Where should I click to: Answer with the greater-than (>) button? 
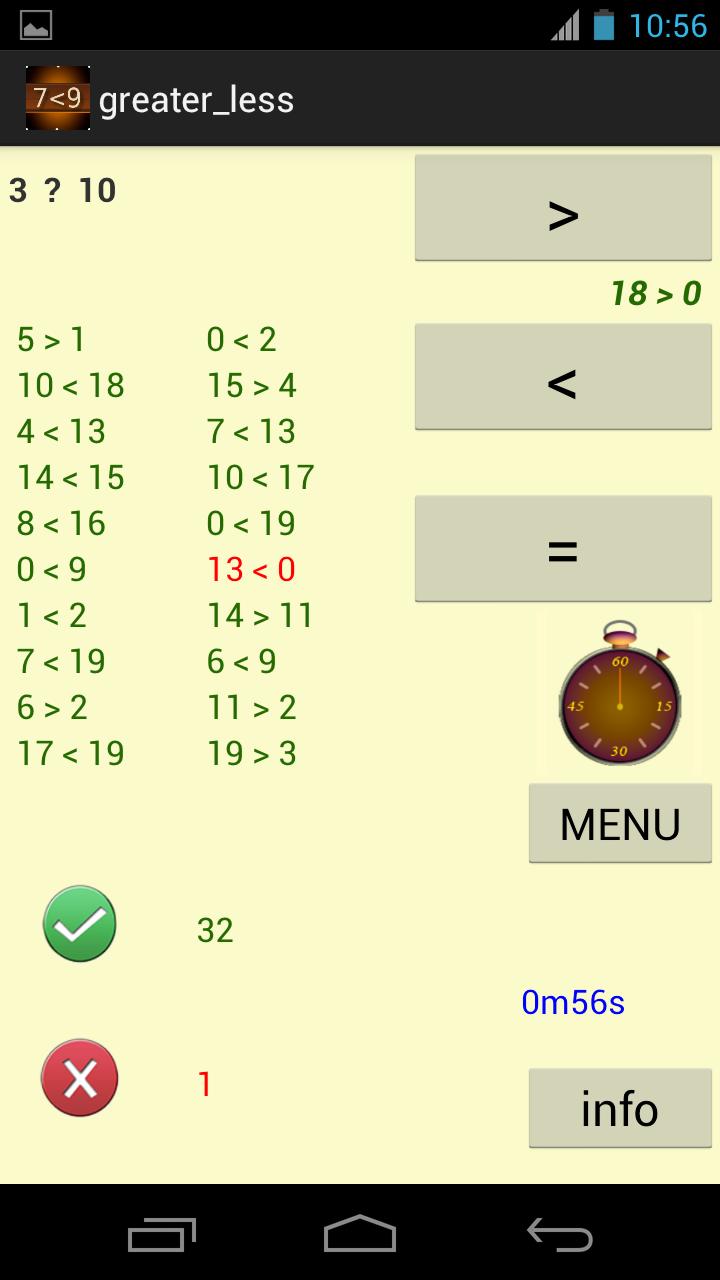563,207
